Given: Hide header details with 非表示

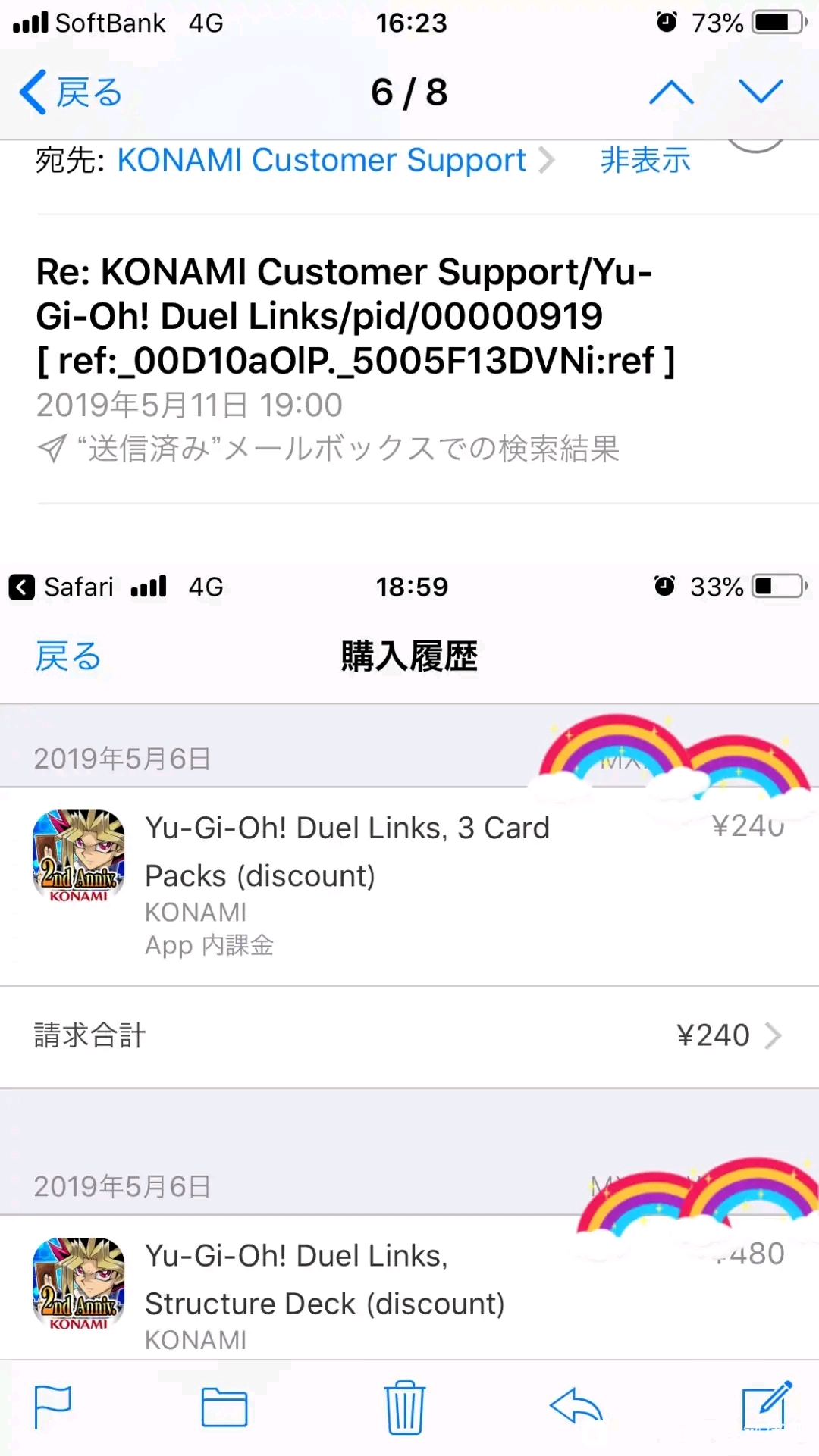Looking at the screenshot, I should (645, 161).
